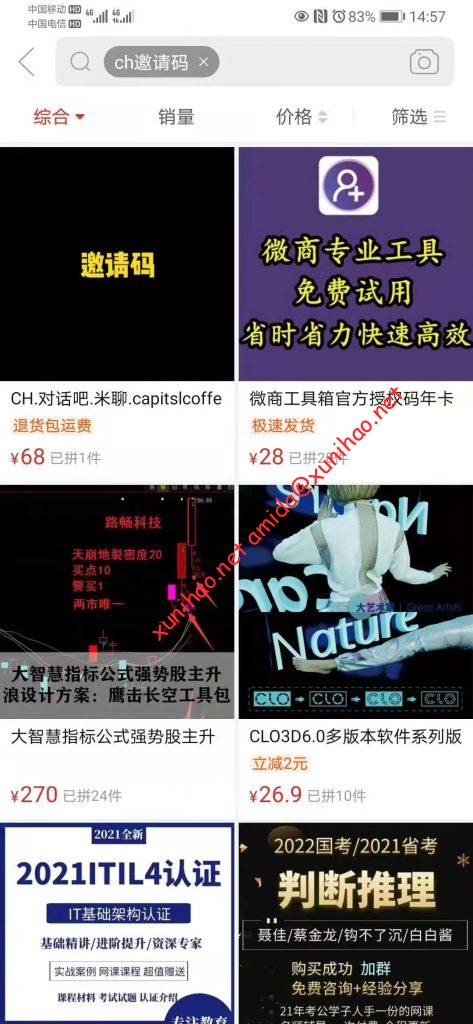Open the 判断推理 国考 course card
The height and width of the screenshot is (1024, 473).
[x=355, y=923]
